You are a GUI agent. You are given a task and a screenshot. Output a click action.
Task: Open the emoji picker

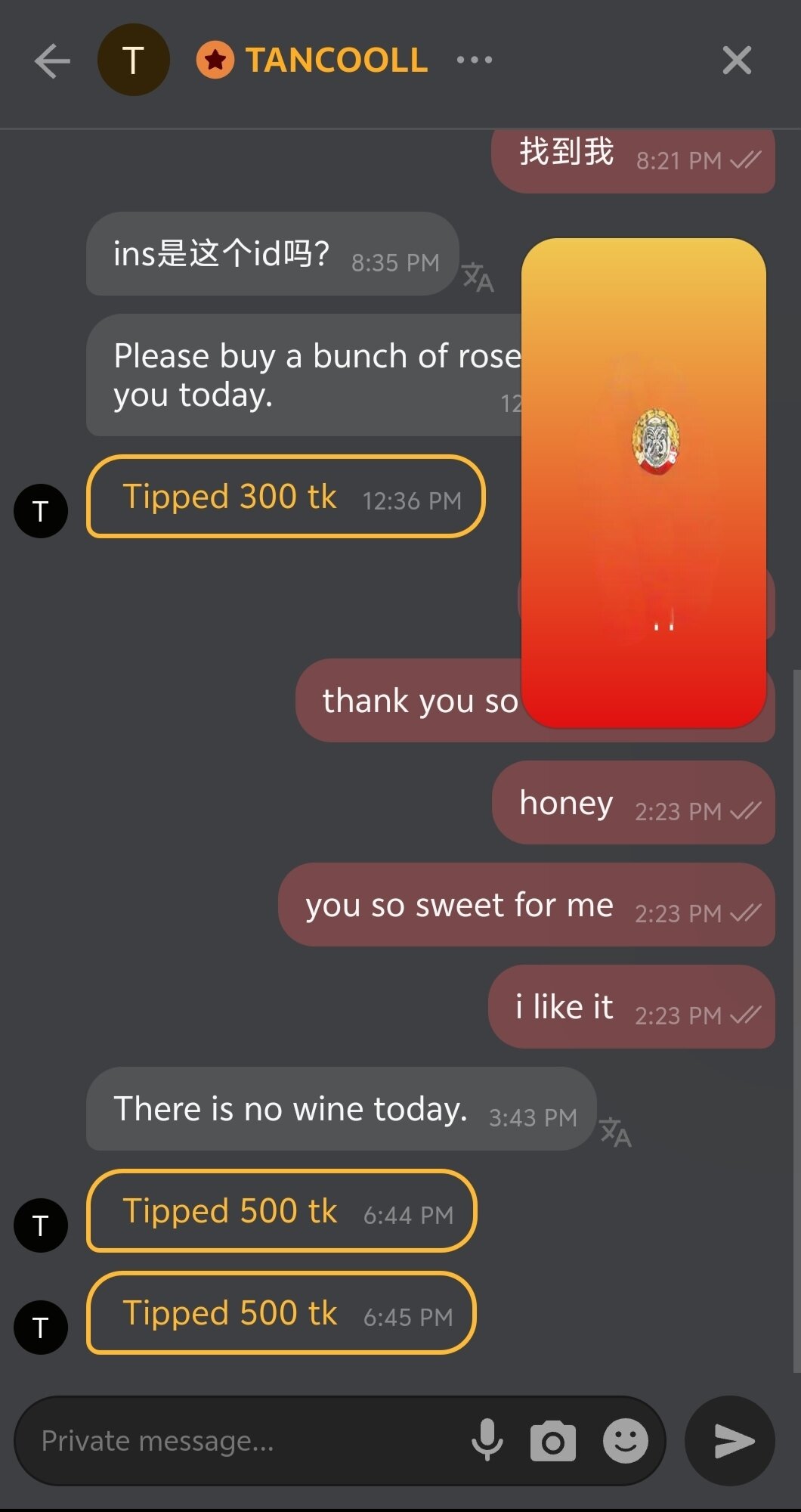[625, 1441]
